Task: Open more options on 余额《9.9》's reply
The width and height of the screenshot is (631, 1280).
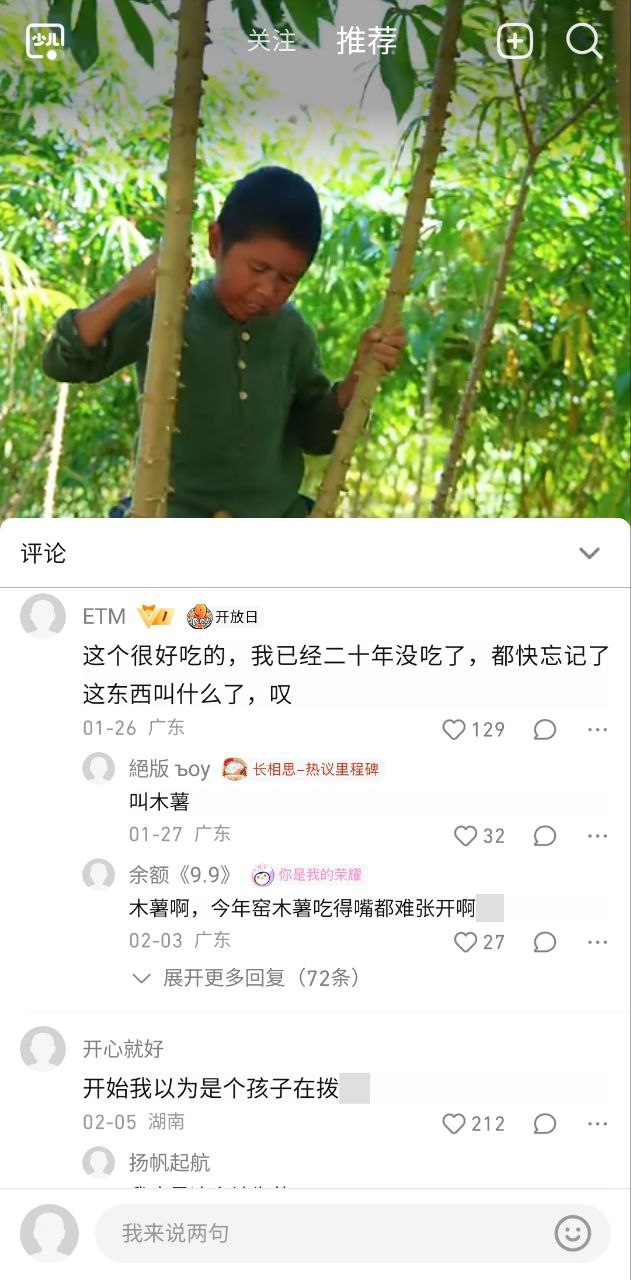Action: 597,941
